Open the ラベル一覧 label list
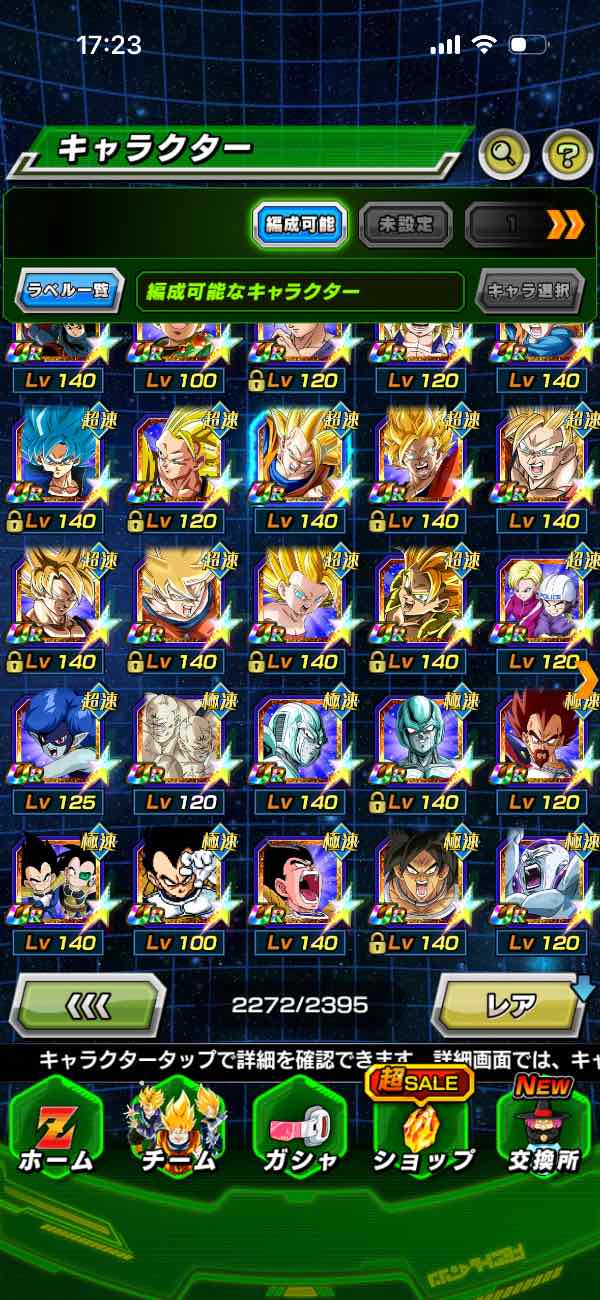Screen dimensions: 600x1300 click(x=69, y=291)
